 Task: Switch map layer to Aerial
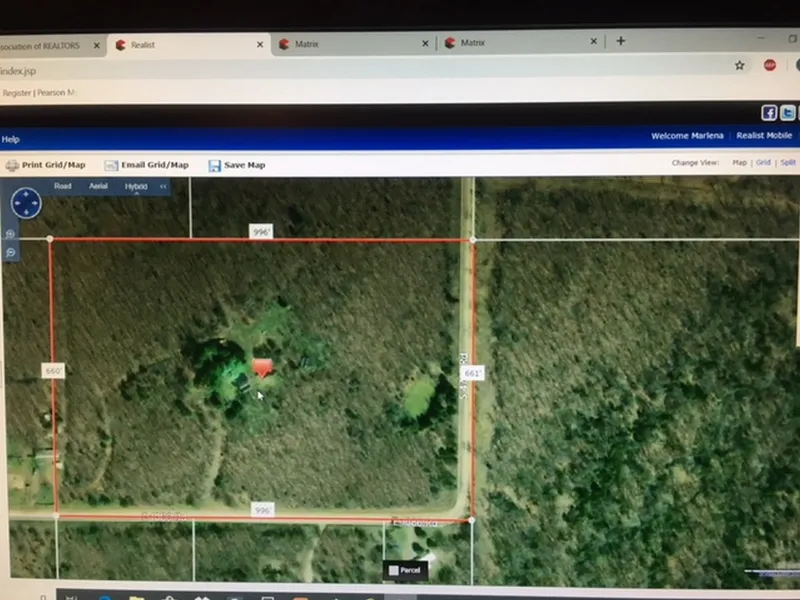point(98,186)
